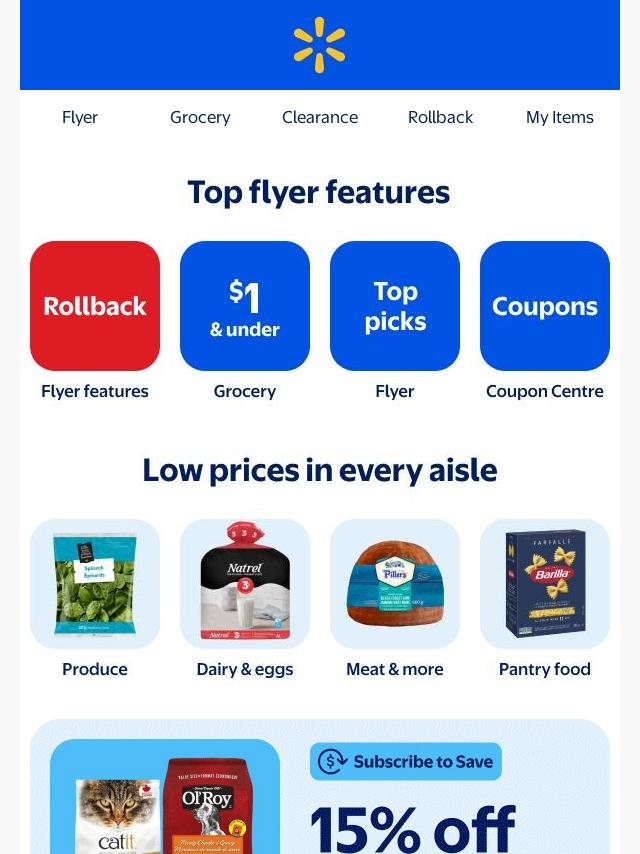640x854 pixels.
Task: Open the Clearance link
Action: coord(320,117)
